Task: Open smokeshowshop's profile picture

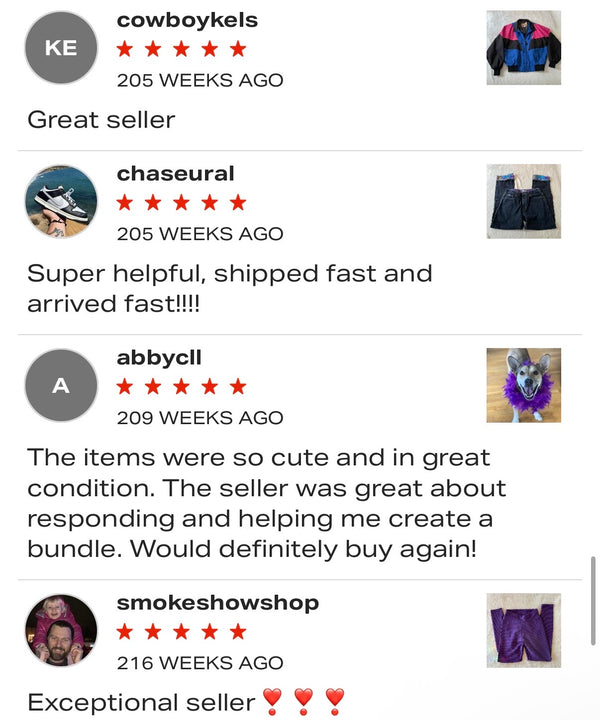Action: [x=61, y=630]
